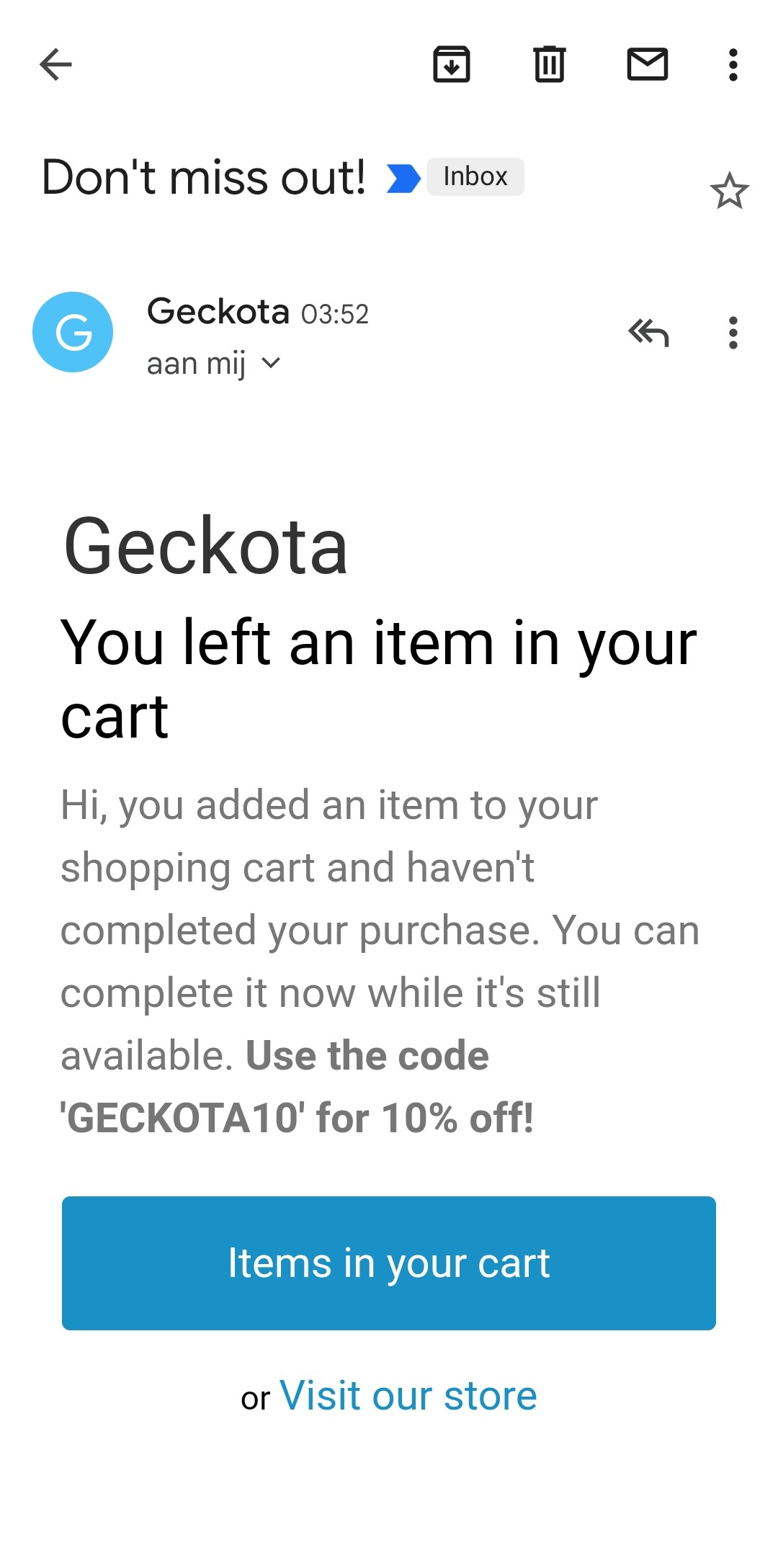Follow the 'Visit our store' link
This screenshot has width=778, height=1568.
pyautogui.click(x=408, y=1396)
